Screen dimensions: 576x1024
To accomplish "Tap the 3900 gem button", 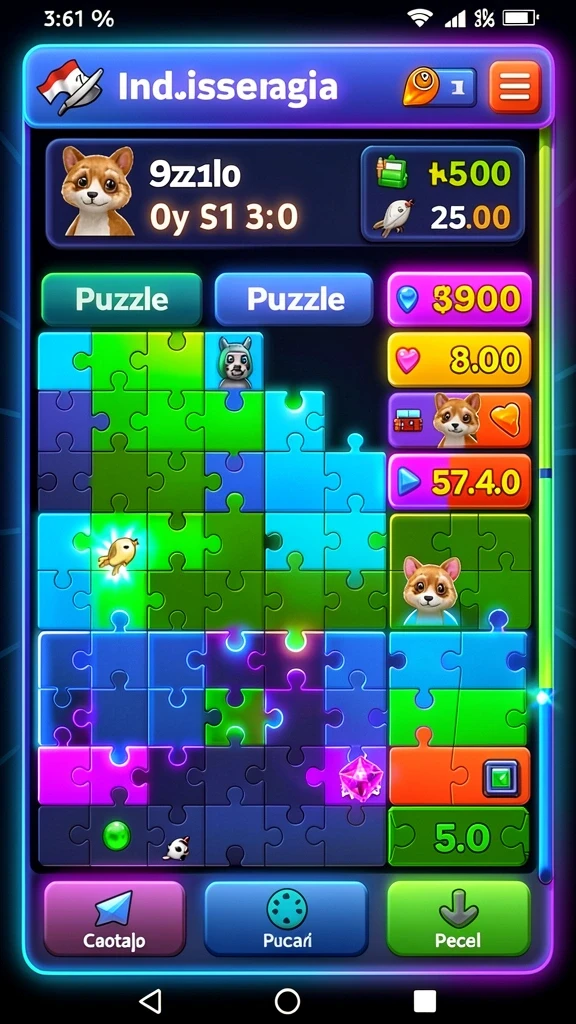I will (460, 300).
